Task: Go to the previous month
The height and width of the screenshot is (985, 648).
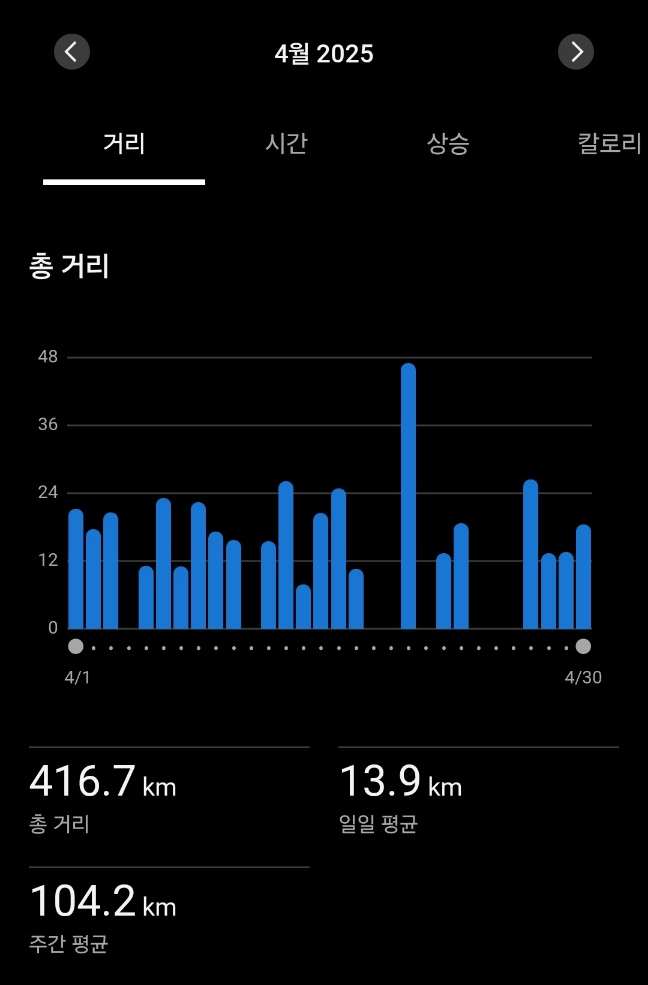Action: point(72,52)
